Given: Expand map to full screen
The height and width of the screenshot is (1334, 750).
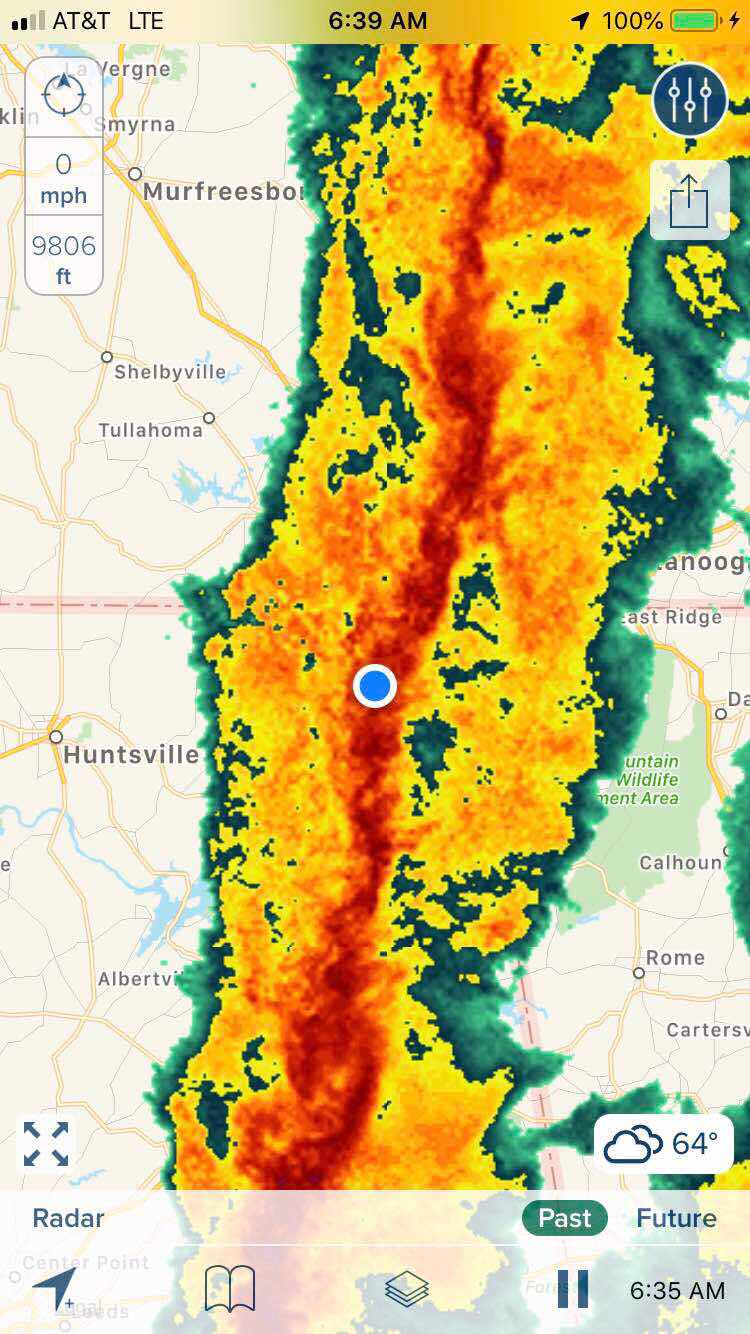Looking at the screenshot, I should [46, 1144].
